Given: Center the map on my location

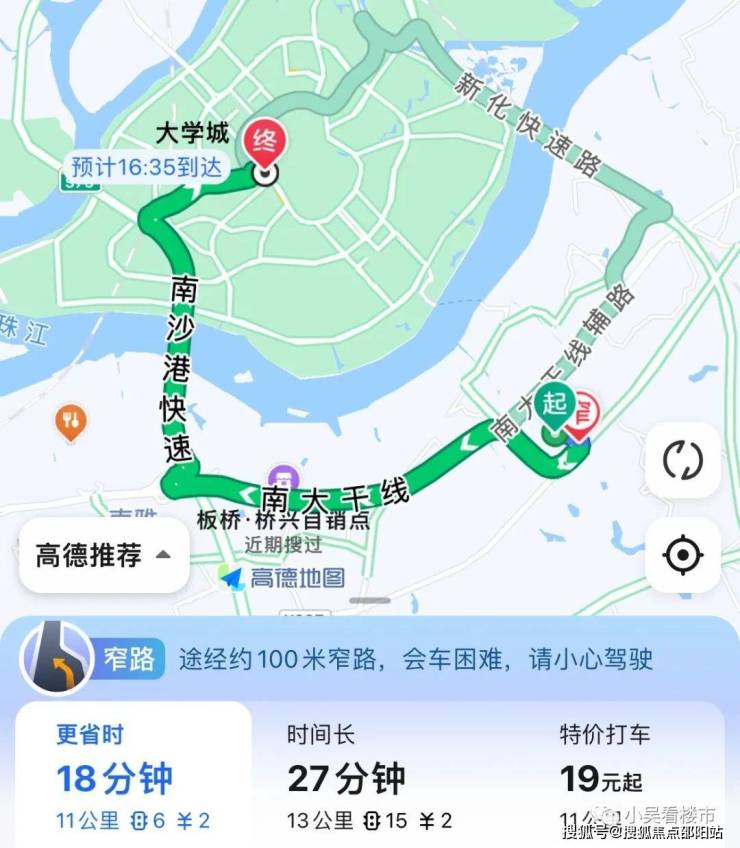Looking at the screenshot, I should pyautogui.click(x=683, y=555).
